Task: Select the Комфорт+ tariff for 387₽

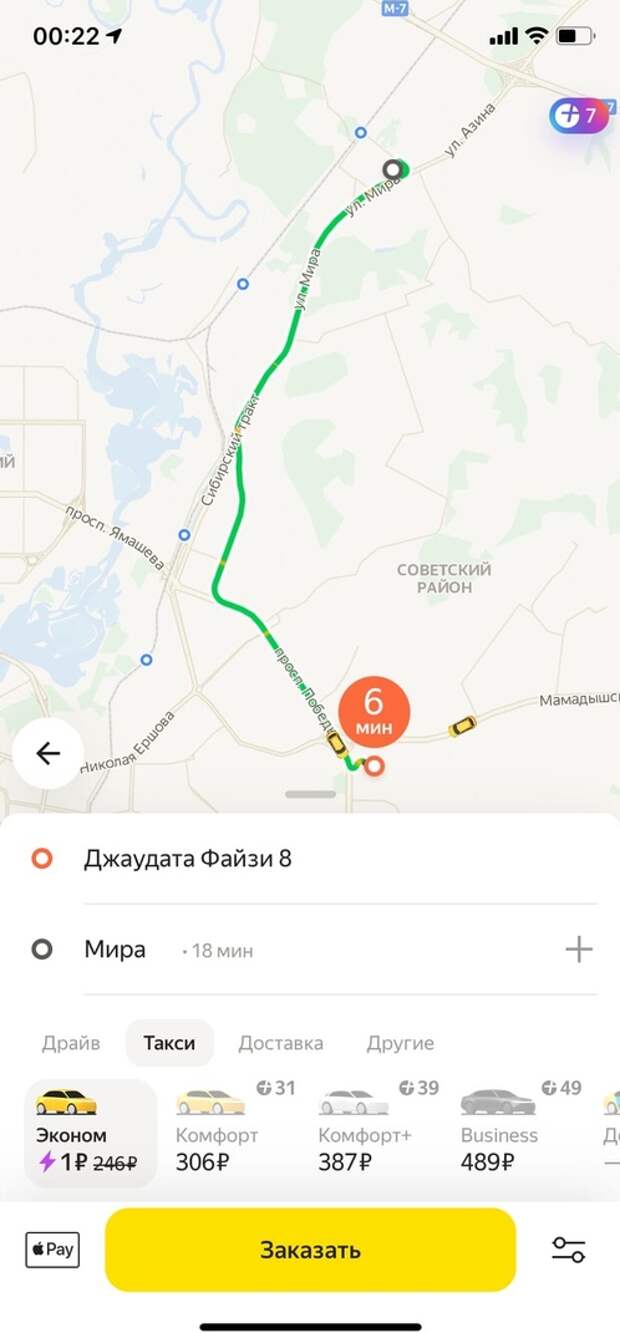Action: click(x=370, y=1133)
